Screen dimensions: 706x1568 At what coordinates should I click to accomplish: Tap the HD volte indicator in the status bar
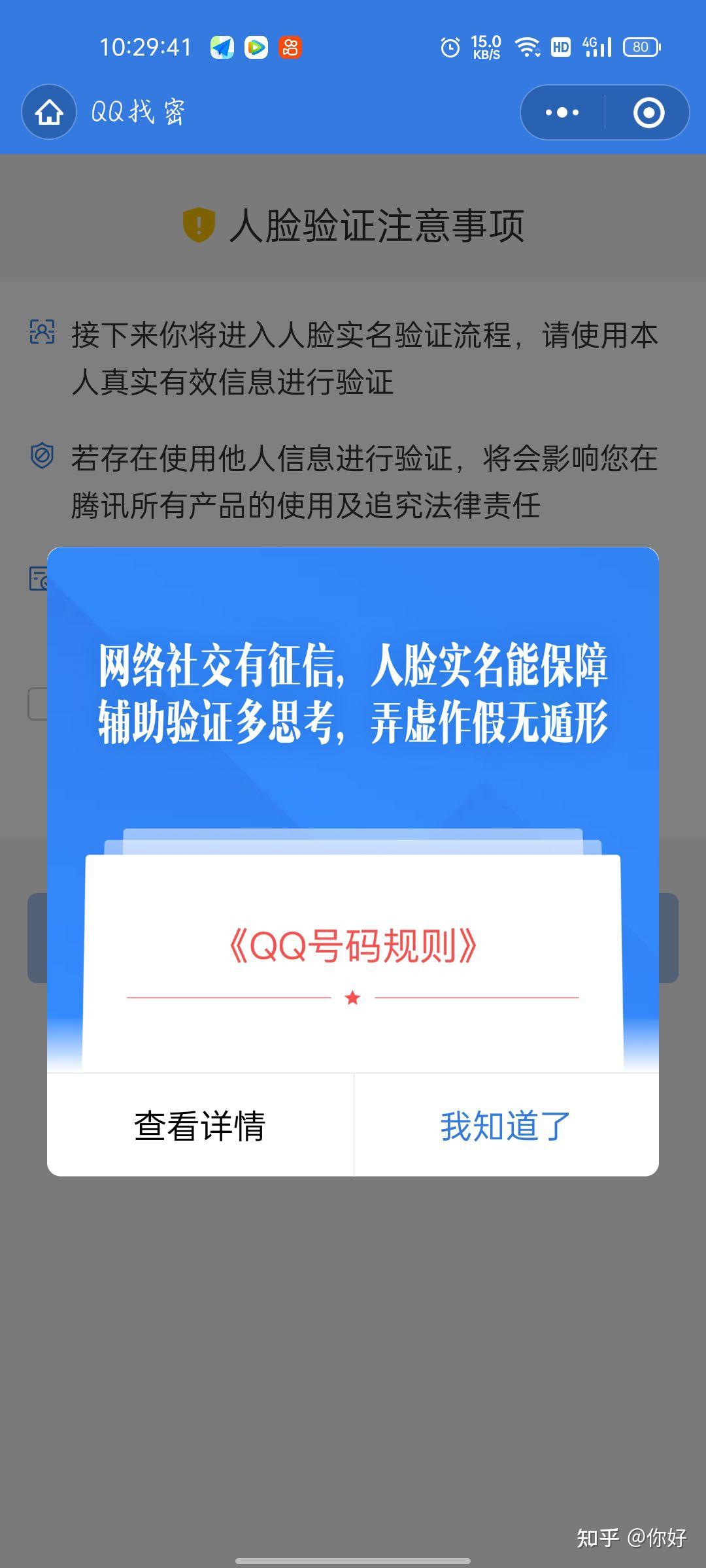pyautogui.click(x=561, y=46)
